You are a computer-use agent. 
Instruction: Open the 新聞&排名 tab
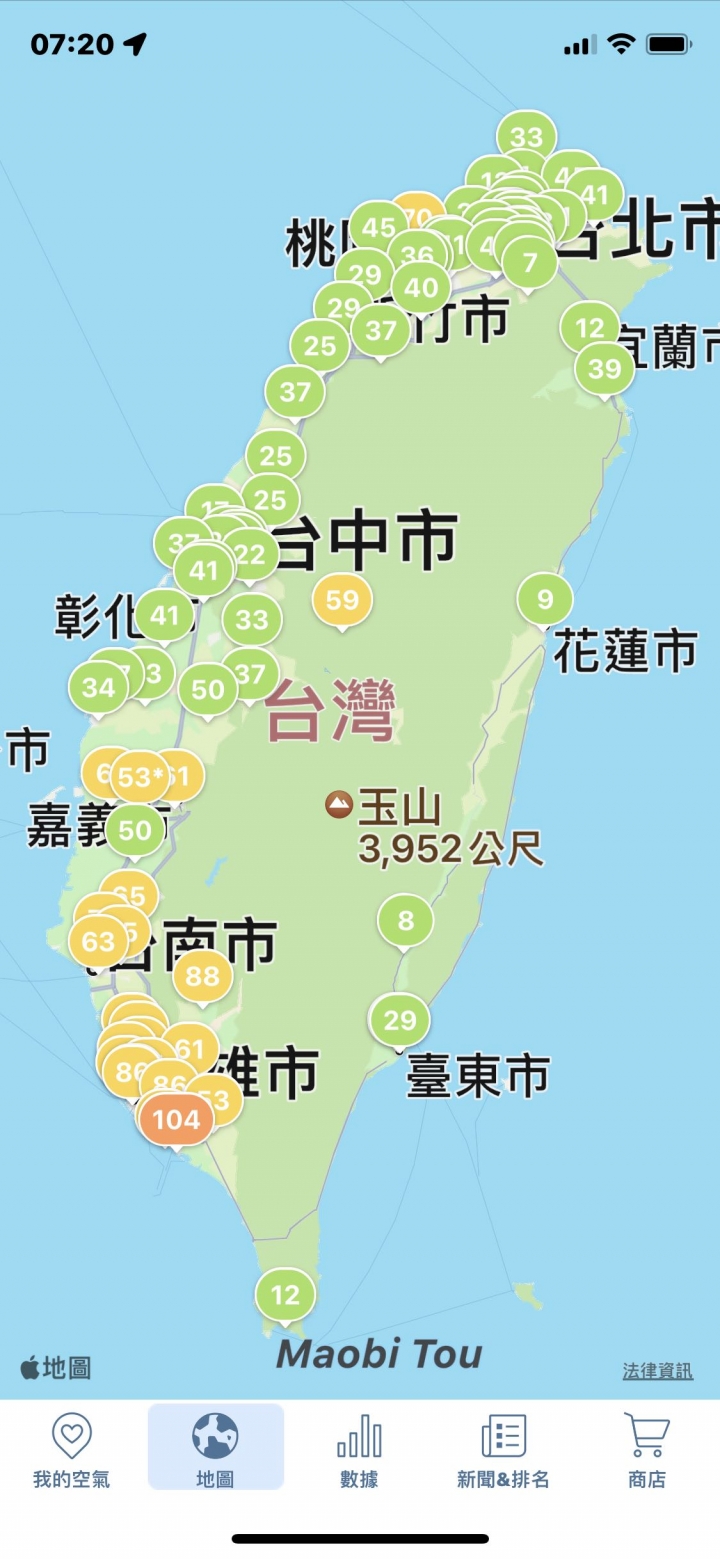[x=503, y=1450]
